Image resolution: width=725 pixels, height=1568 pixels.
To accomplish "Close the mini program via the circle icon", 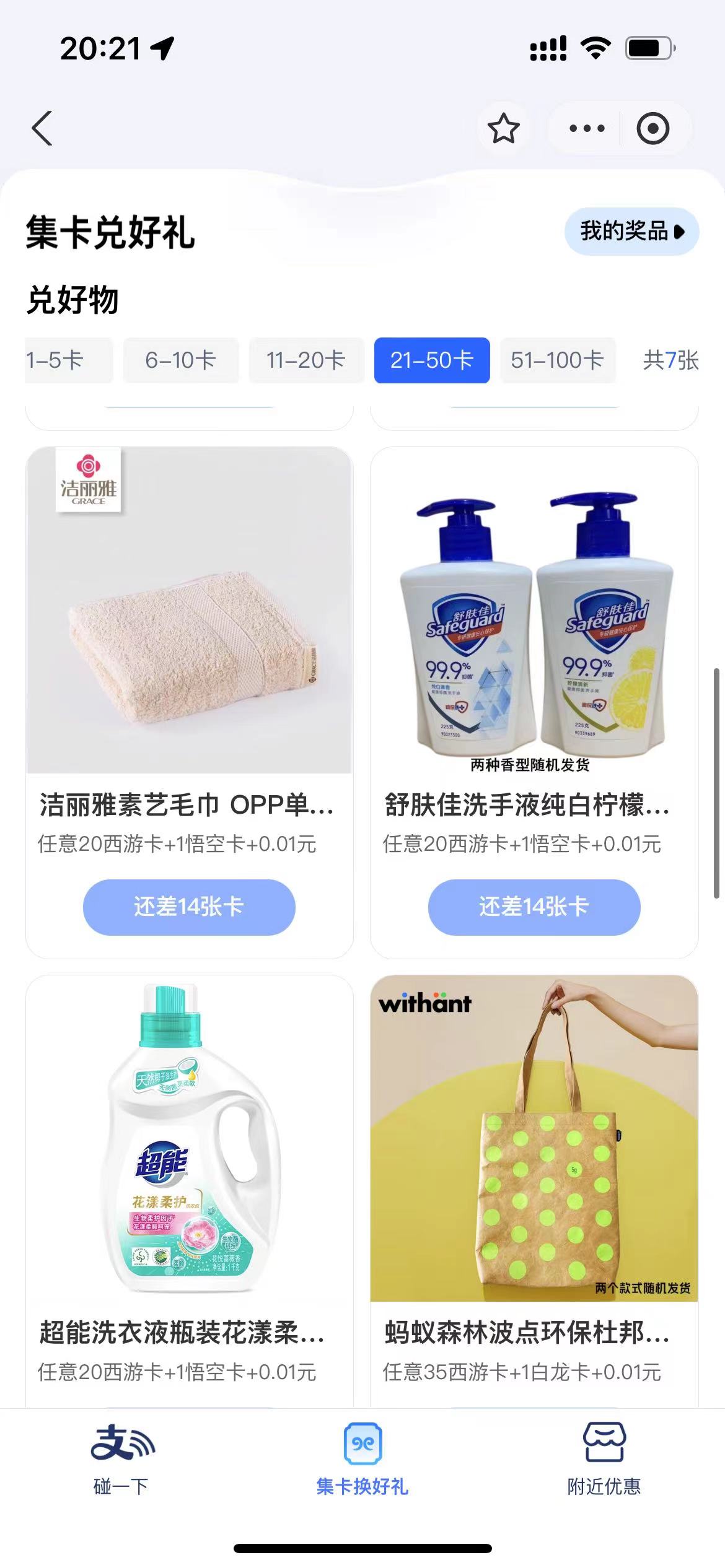I will pos(652,129).
